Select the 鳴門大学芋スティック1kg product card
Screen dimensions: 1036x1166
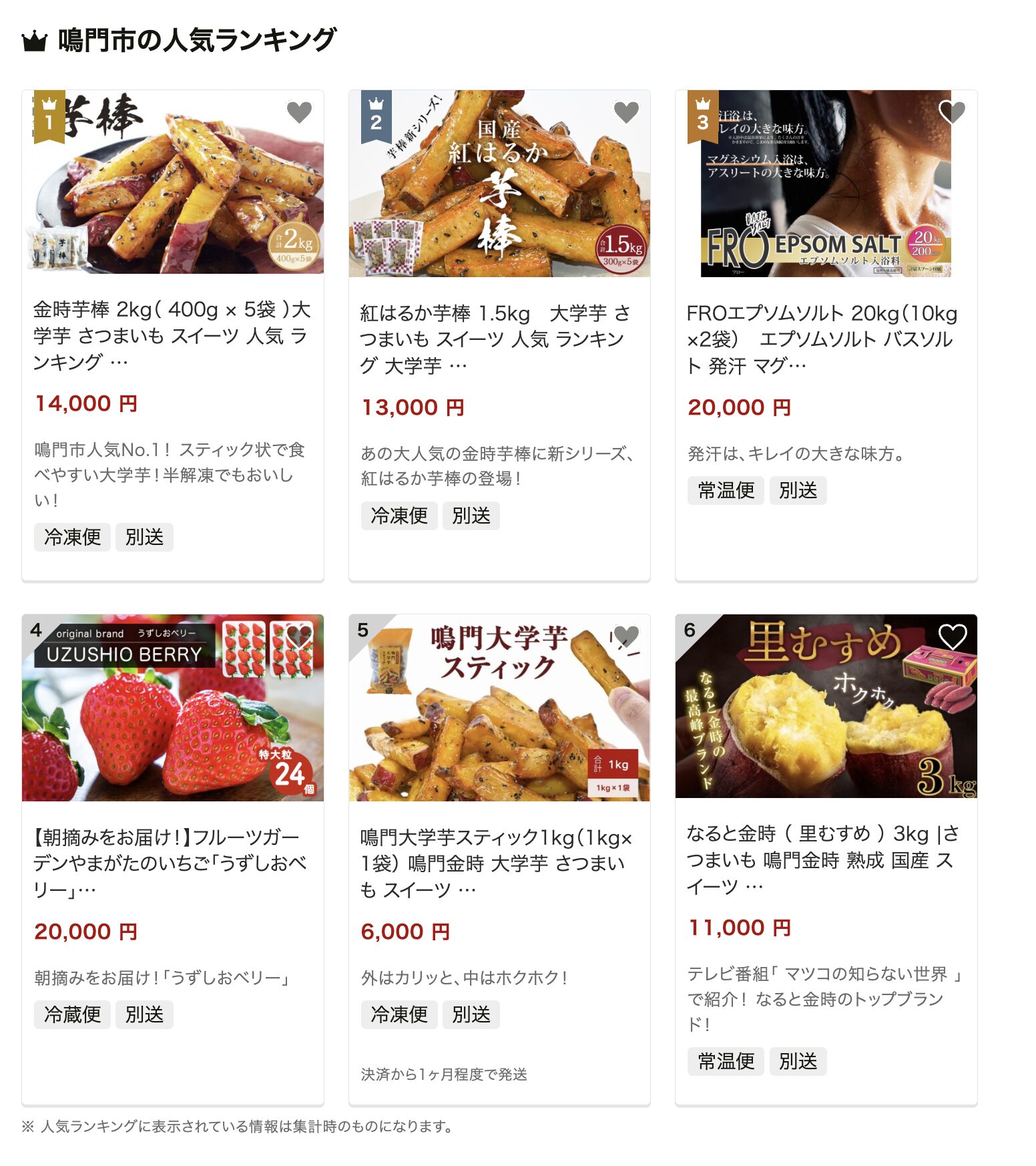click(x=499, y=863)
